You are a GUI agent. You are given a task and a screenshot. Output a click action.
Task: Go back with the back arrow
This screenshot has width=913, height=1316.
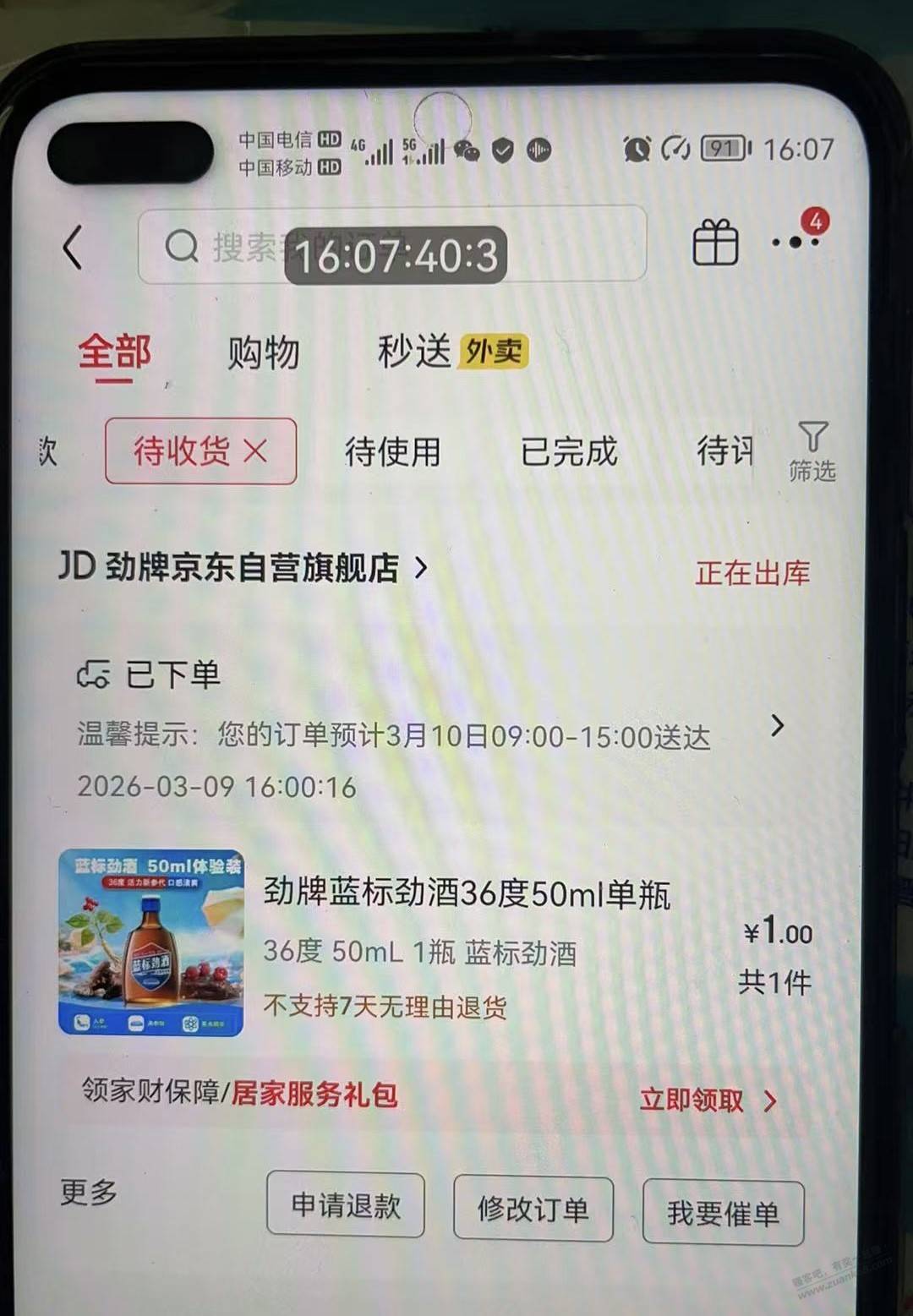(x=74, y=248)
